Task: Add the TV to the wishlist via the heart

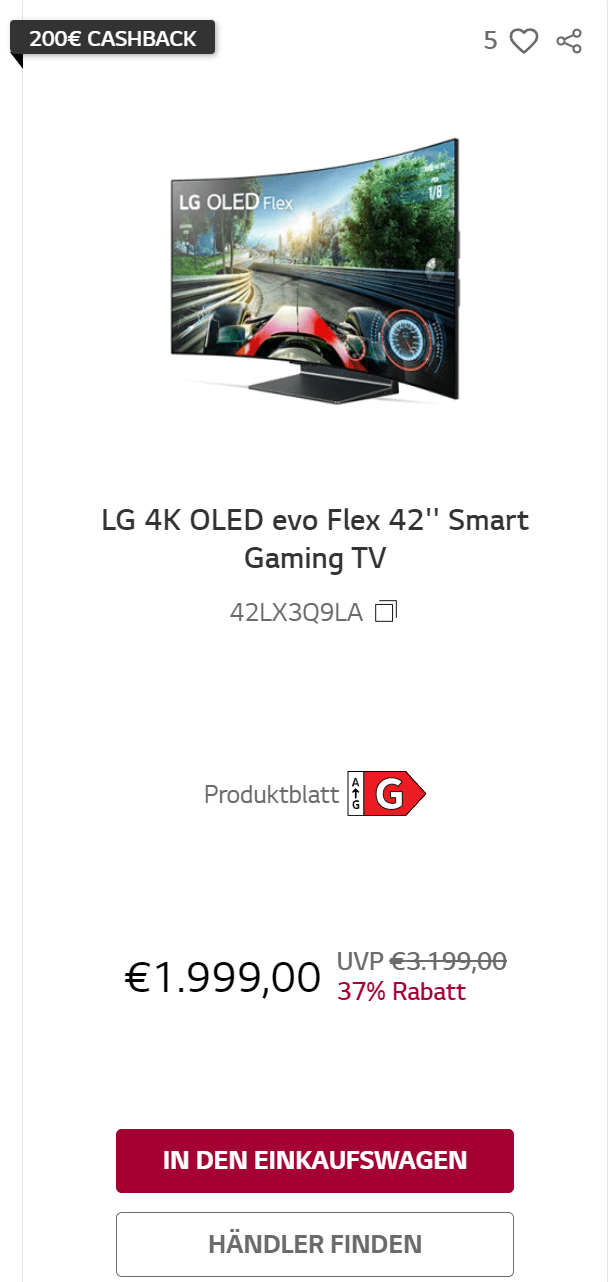Action: (524, 41)
